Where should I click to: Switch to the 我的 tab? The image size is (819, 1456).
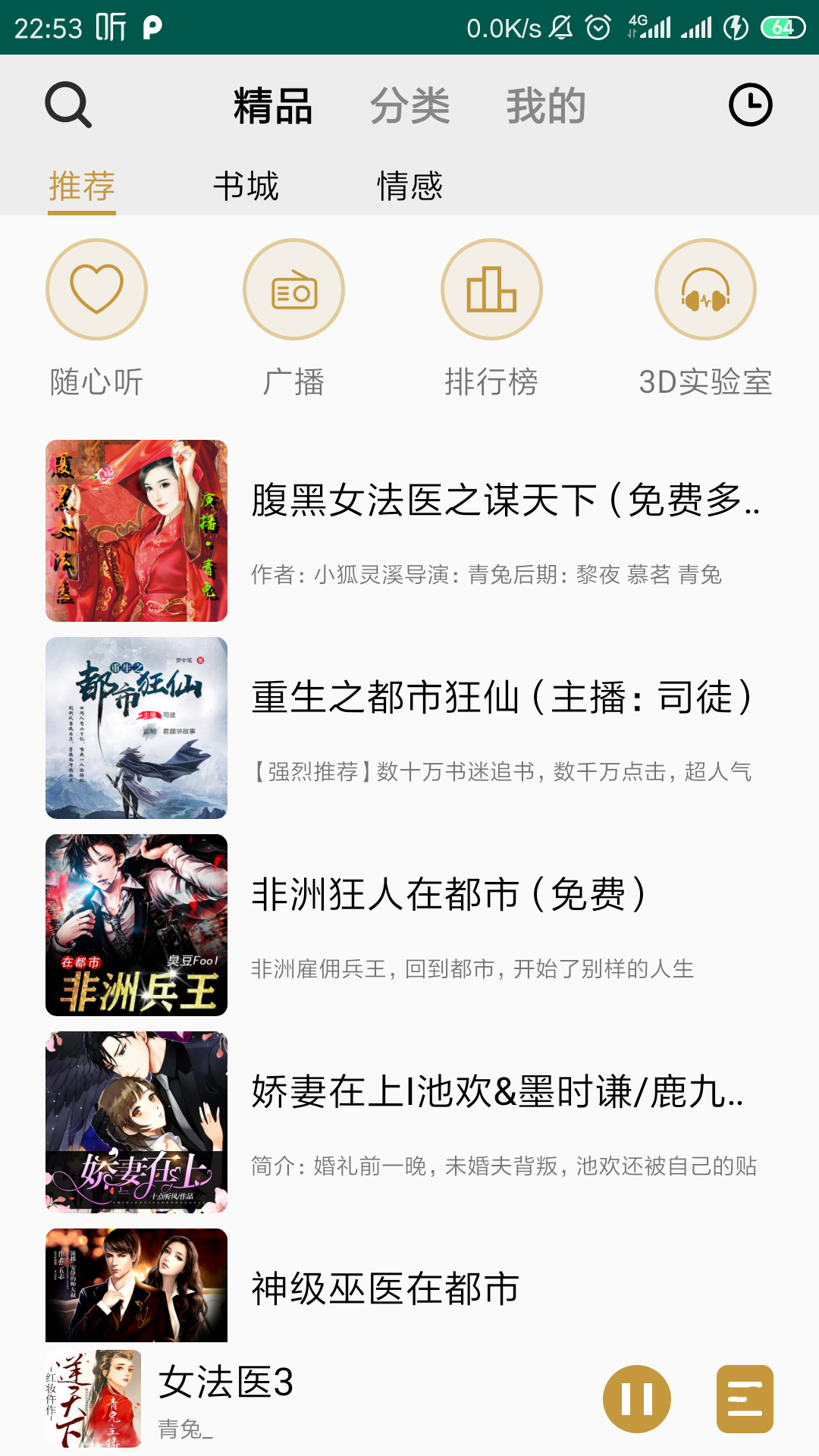[x=546, y=105]
